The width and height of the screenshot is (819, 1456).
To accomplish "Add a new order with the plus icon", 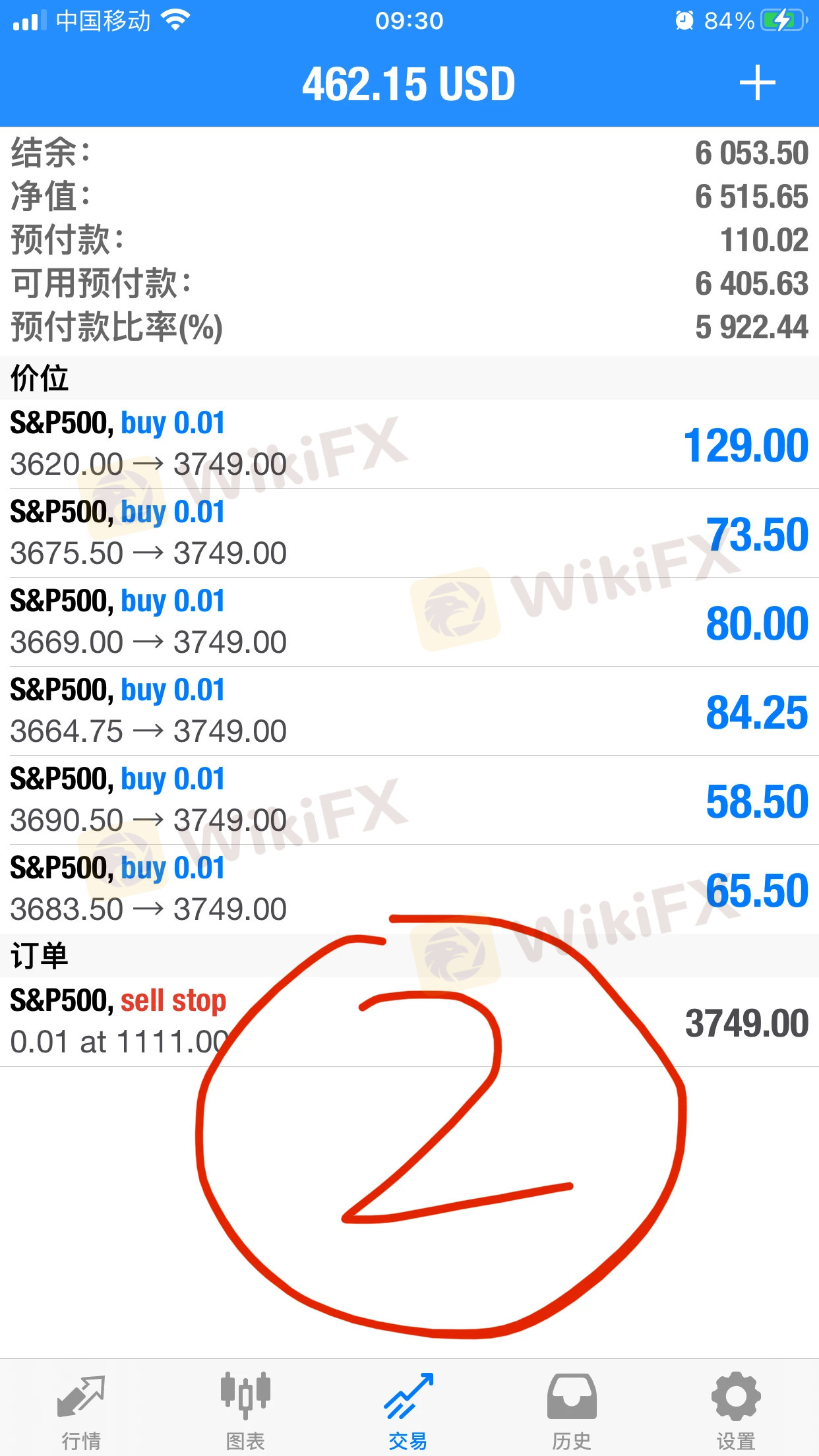I will [757, 83].
